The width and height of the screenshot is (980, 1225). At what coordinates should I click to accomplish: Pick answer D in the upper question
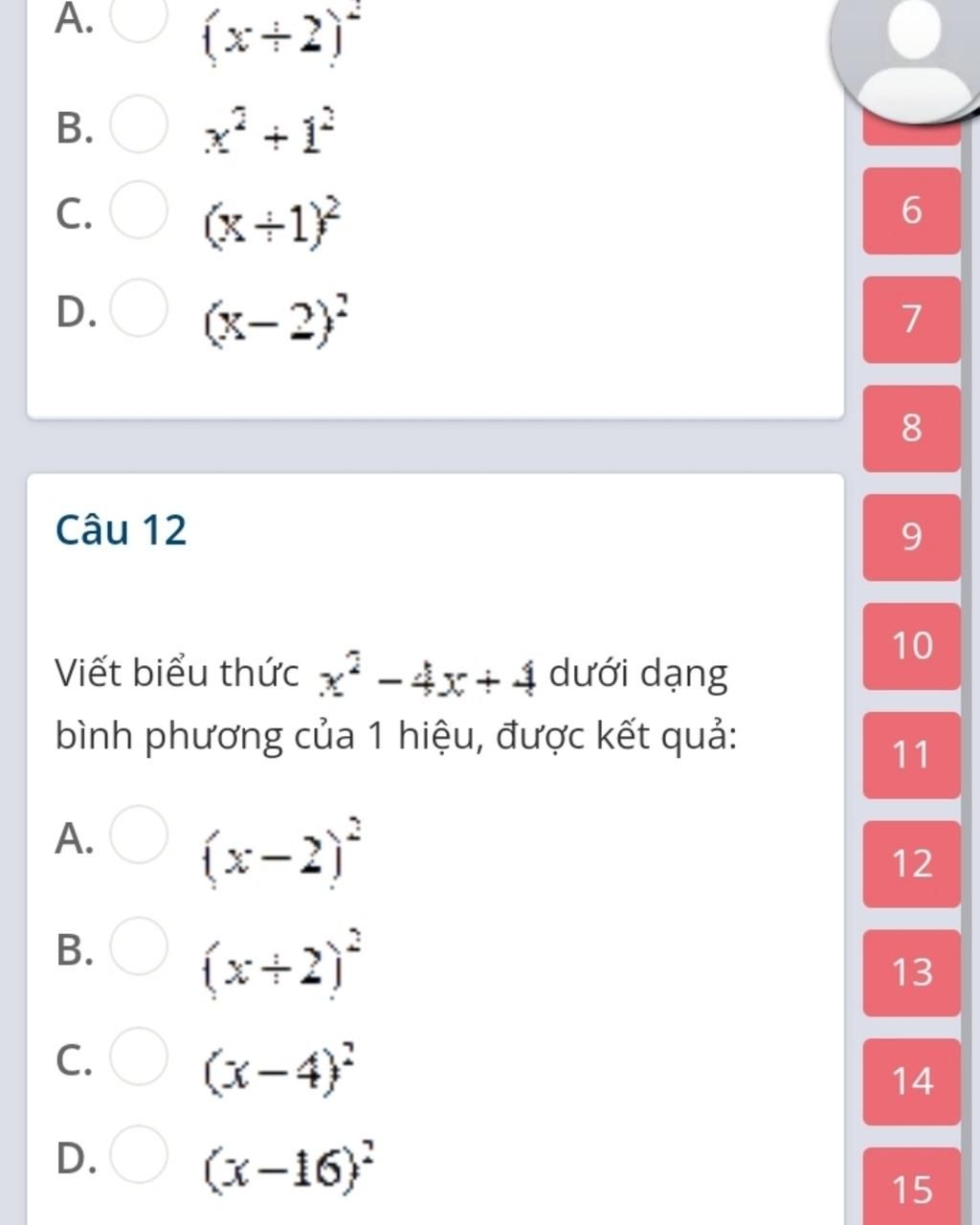click(140, 308)
